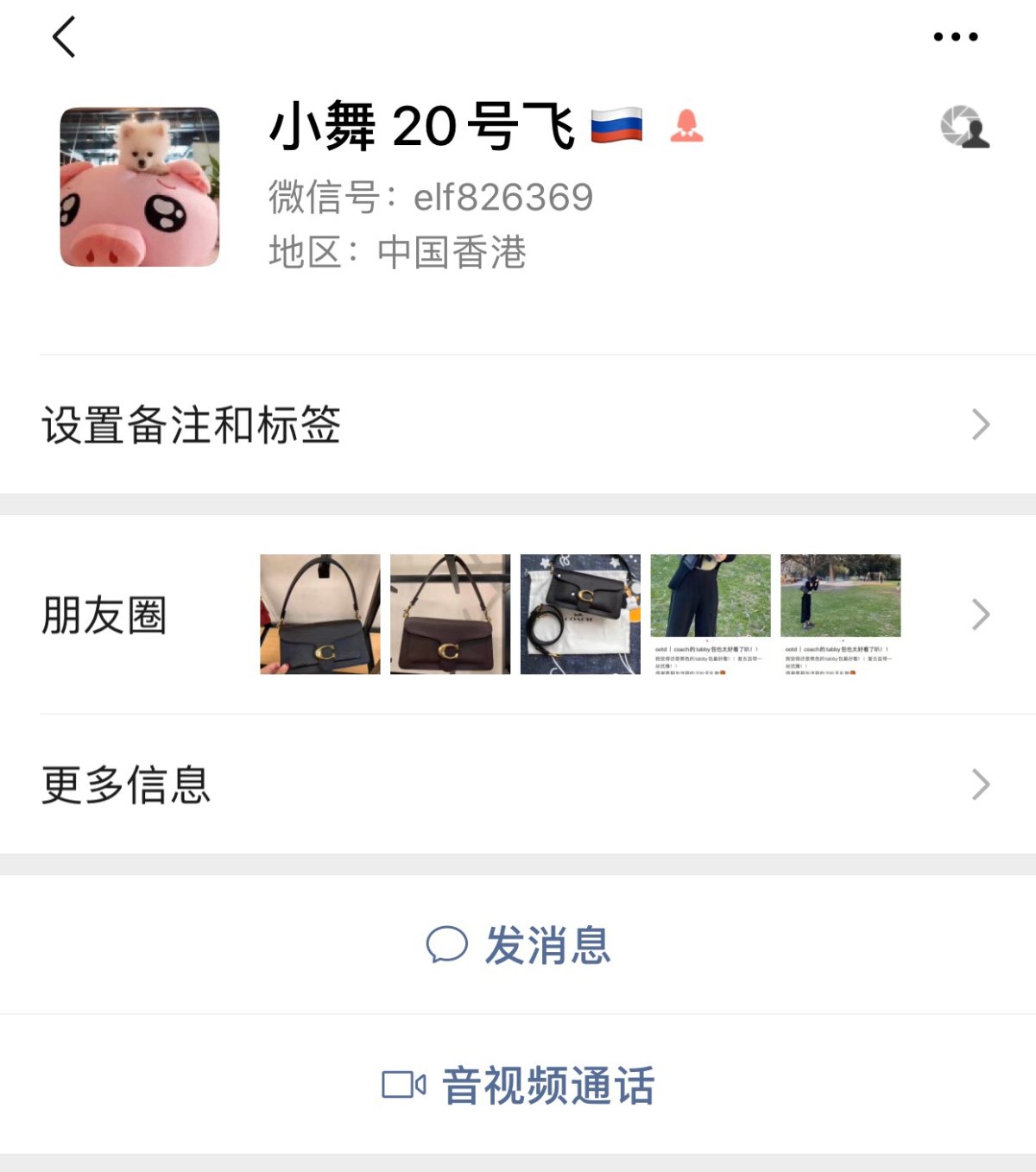Open the brown Coach bag thumbnail
1036x1172 pixels.
(450, 614)
